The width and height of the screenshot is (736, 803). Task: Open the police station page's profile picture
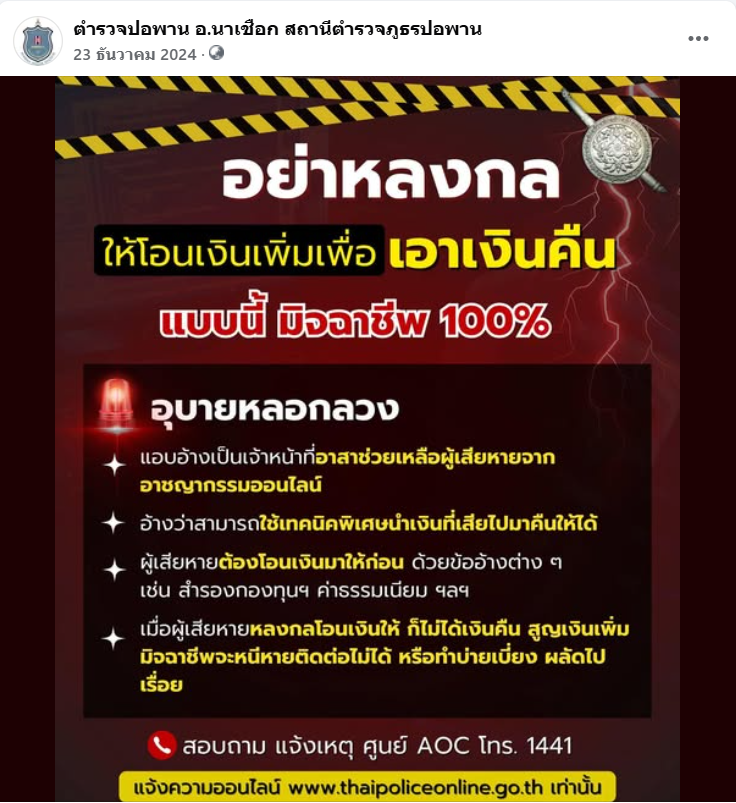tap(38, 41)
